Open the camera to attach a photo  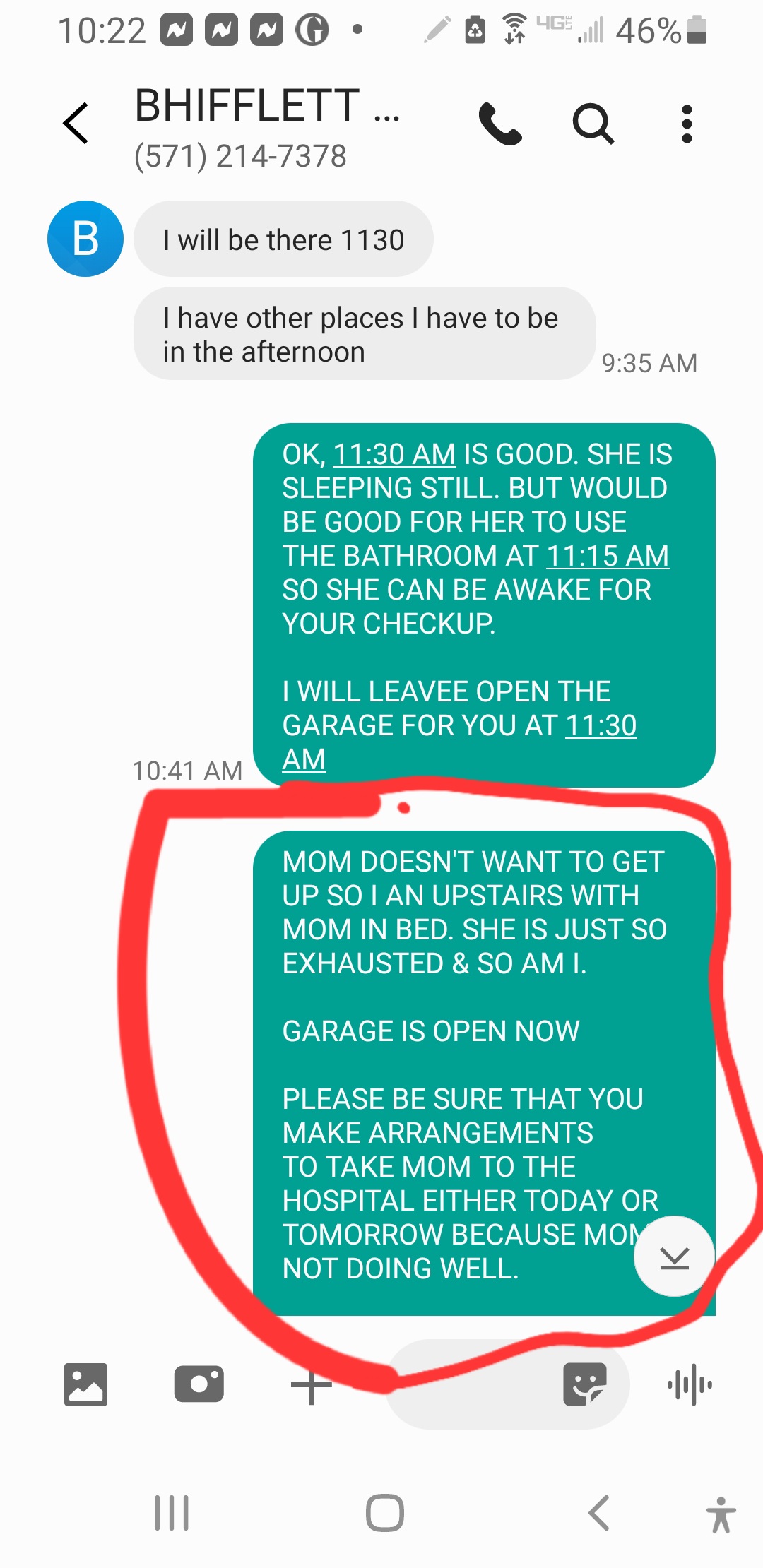[x=199, y=1384]
